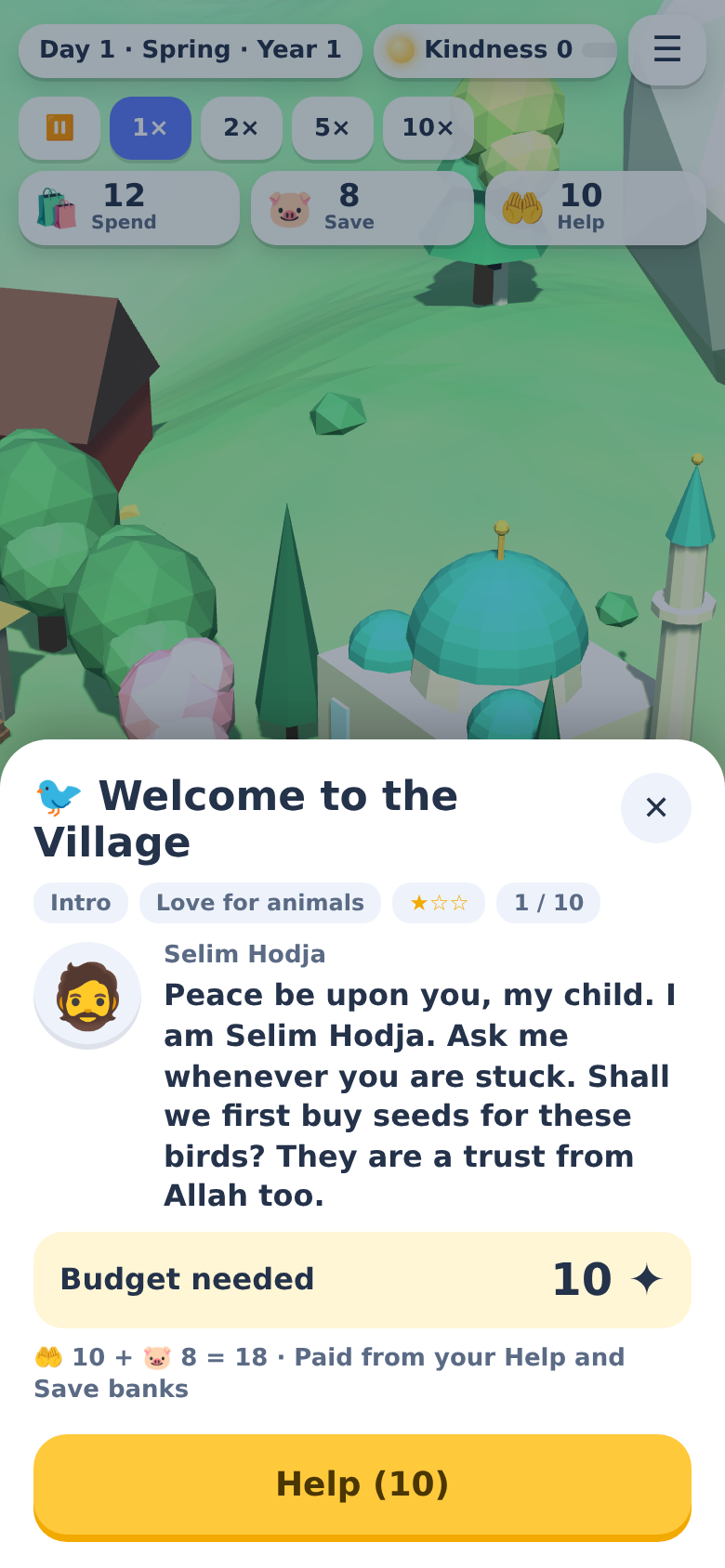Set game speed to 10×
725x1568 pixels.
tap(428, 127)
